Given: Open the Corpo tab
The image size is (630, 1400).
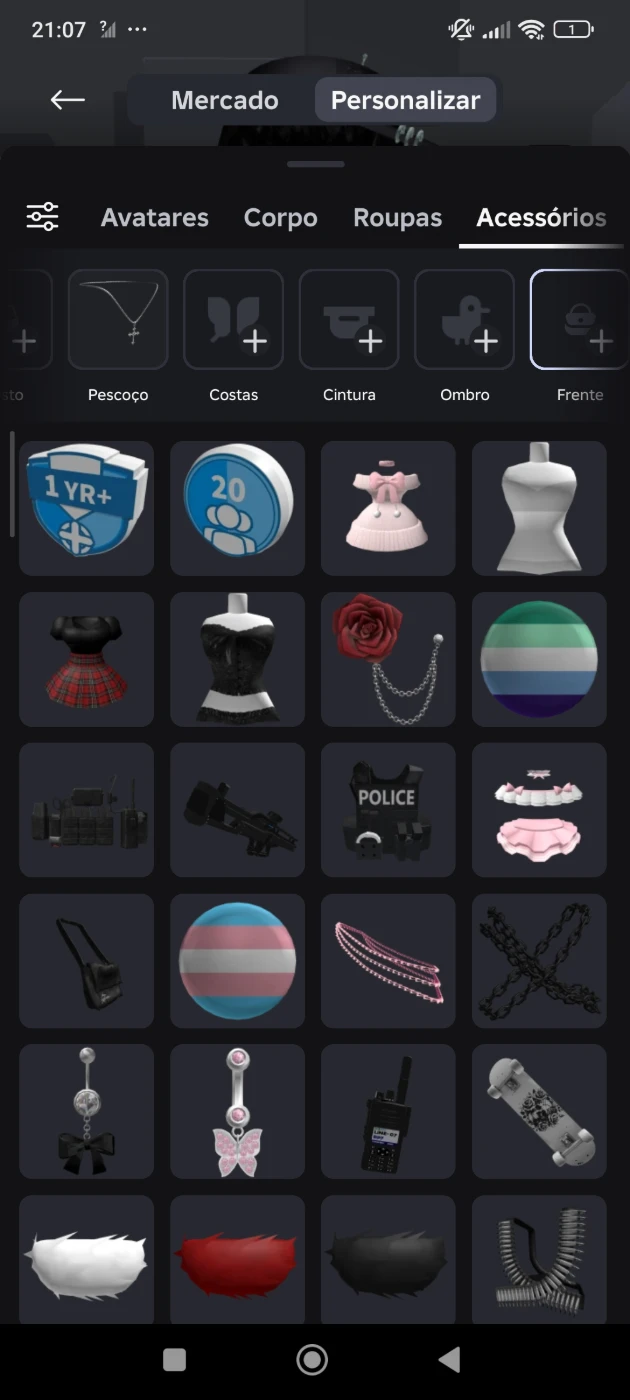Looking at the screenshot, I should pos(280,217).
